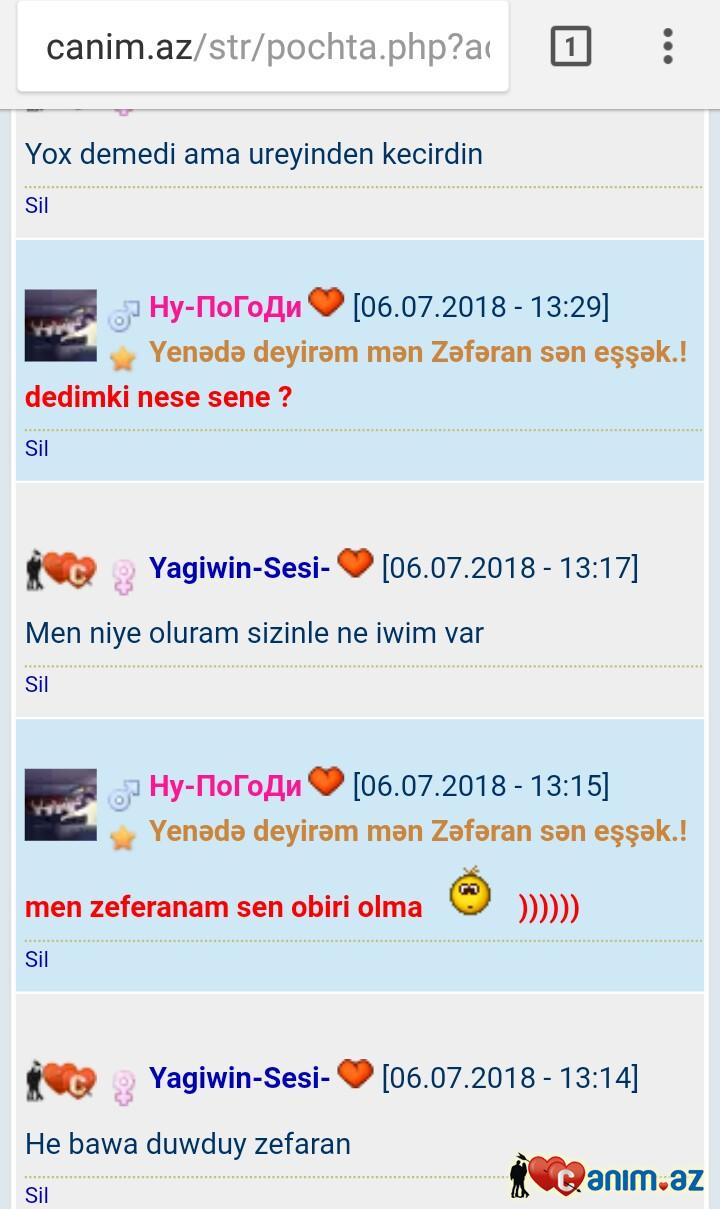Open Yagiwin-Sesi- profile from the 13:14 message

(239, 1078)
